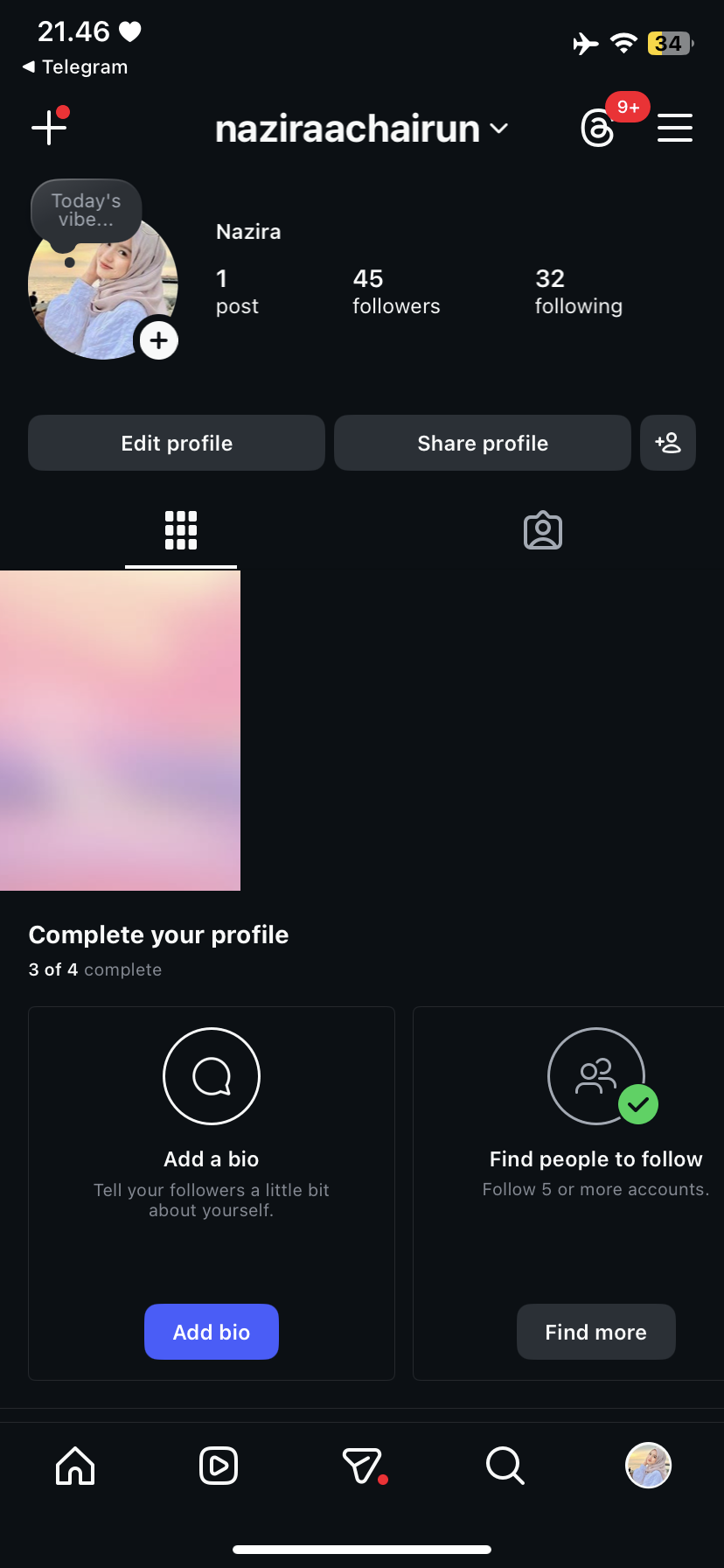The height and width of the screenshot is (1568, 724).
Task: Create a new post with the plus icon
Action: (49, 128)
